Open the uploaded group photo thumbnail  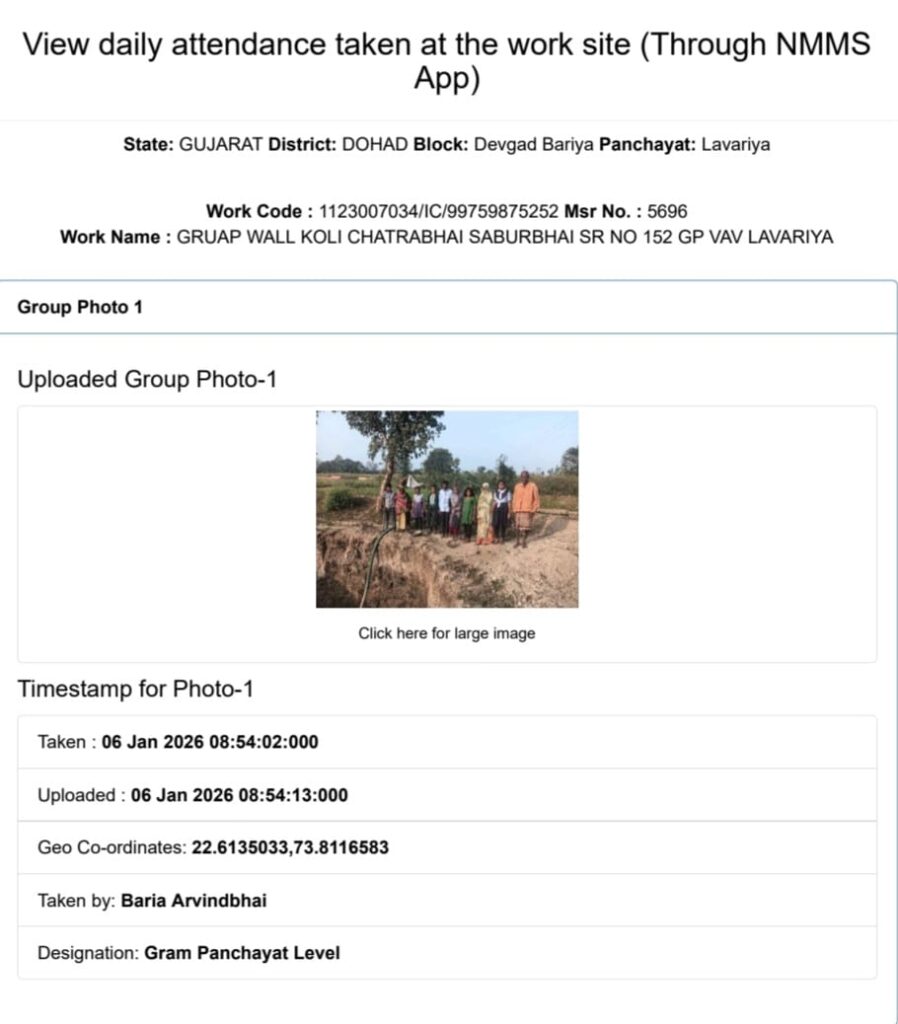(447, 509)
